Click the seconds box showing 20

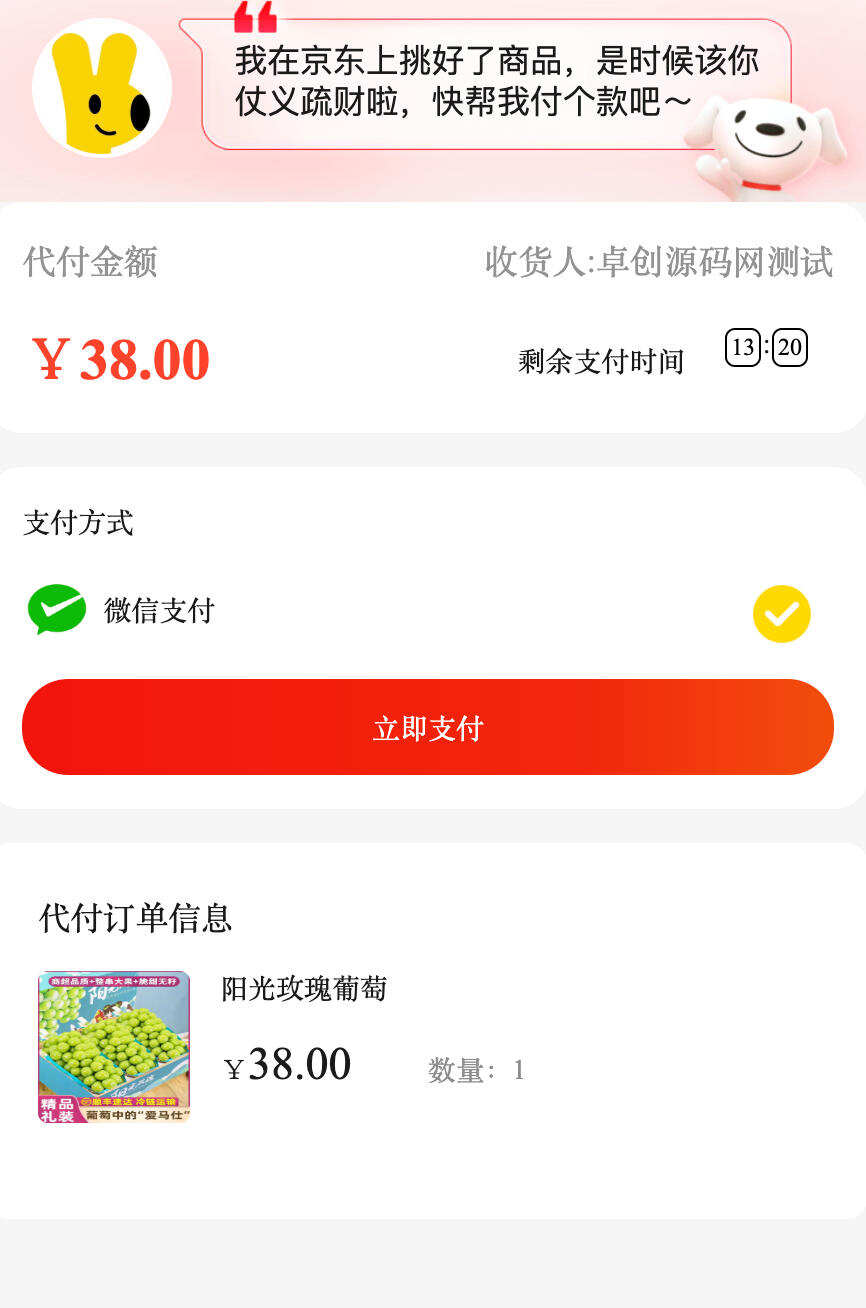(x=790, y=348)
